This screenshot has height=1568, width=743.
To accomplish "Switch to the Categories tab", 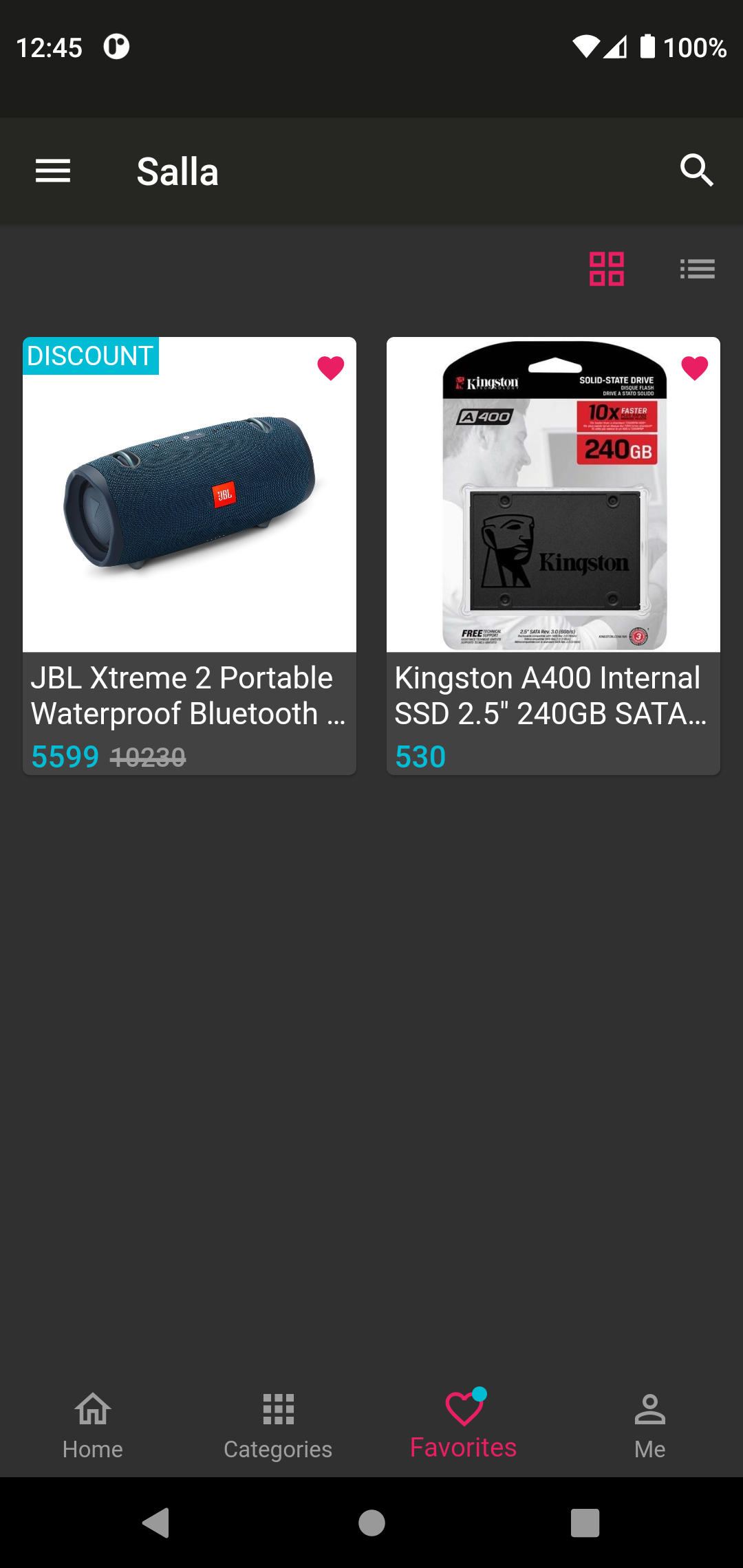I will 278,1424.
